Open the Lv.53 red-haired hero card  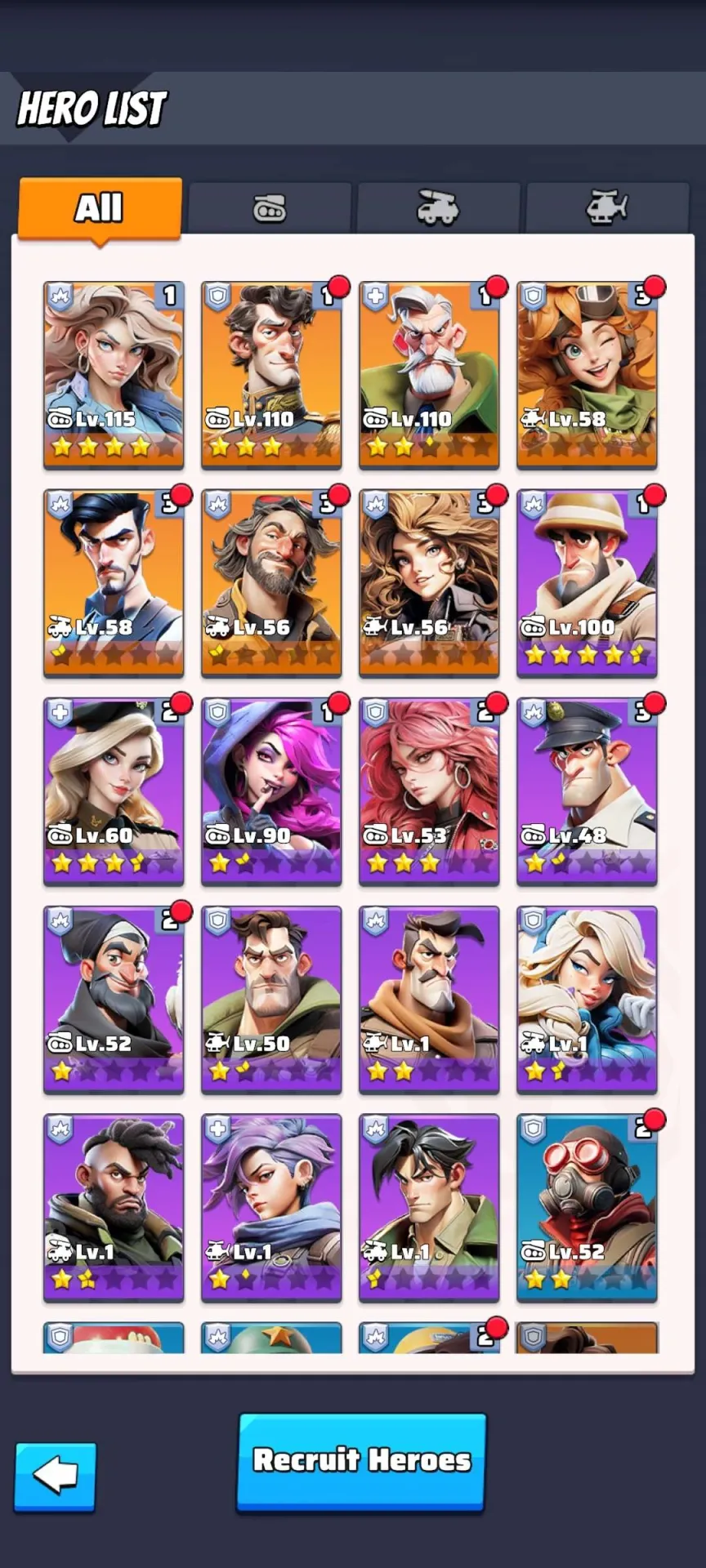click(x=429, y=792)
